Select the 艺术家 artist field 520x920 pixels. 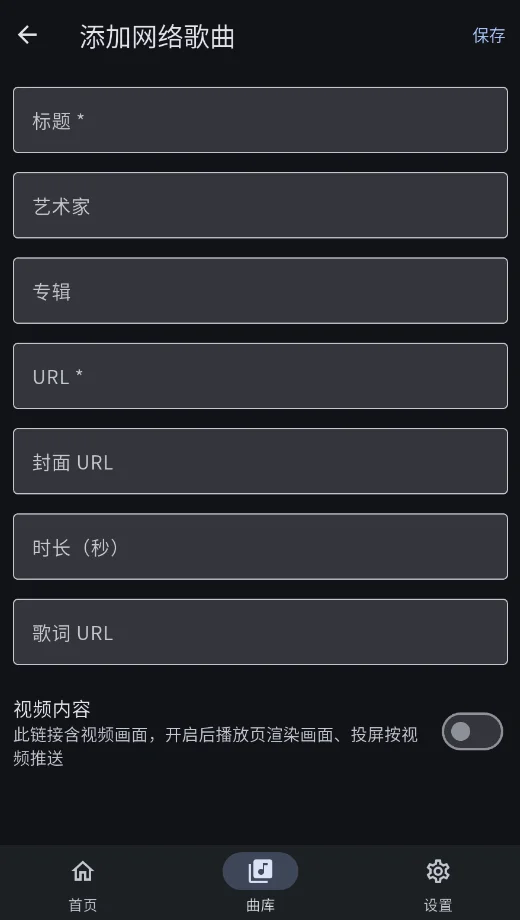coord(260,205)
